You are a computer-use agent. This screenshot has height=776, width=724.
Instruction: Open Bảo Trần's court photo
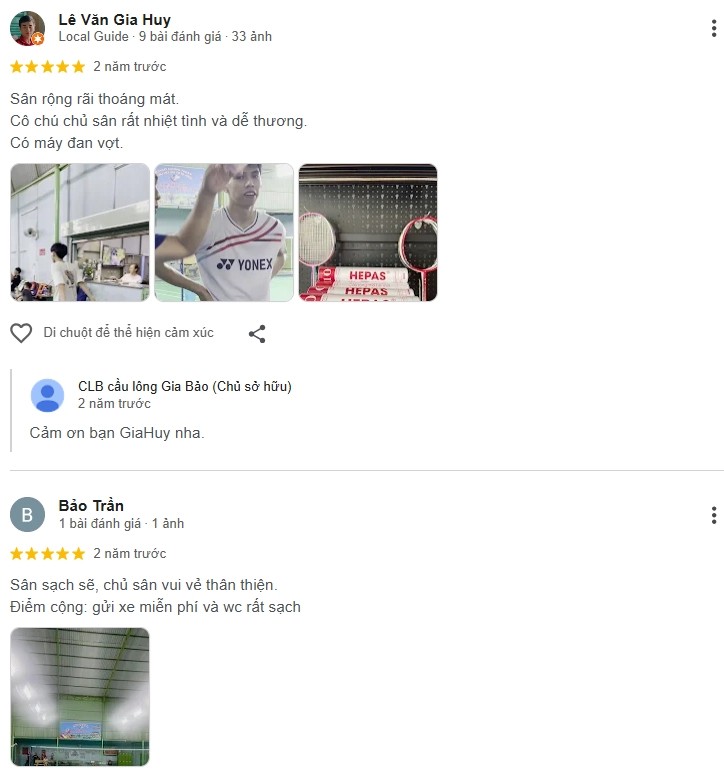click(80, 696)
